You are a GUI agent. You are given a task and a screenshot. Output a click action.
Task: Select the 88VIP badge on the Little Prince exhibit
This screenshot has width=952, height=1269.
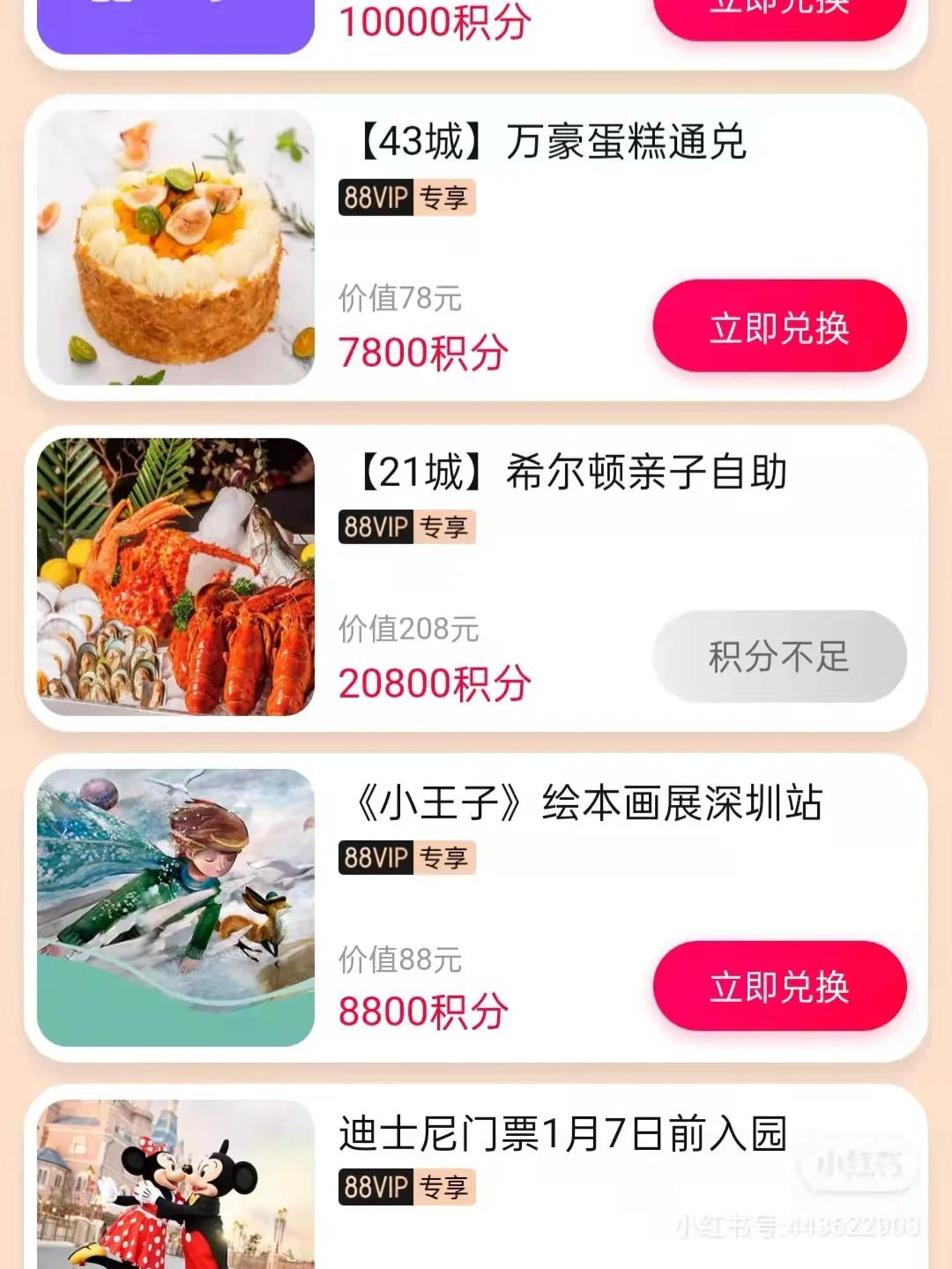[376, 858]
